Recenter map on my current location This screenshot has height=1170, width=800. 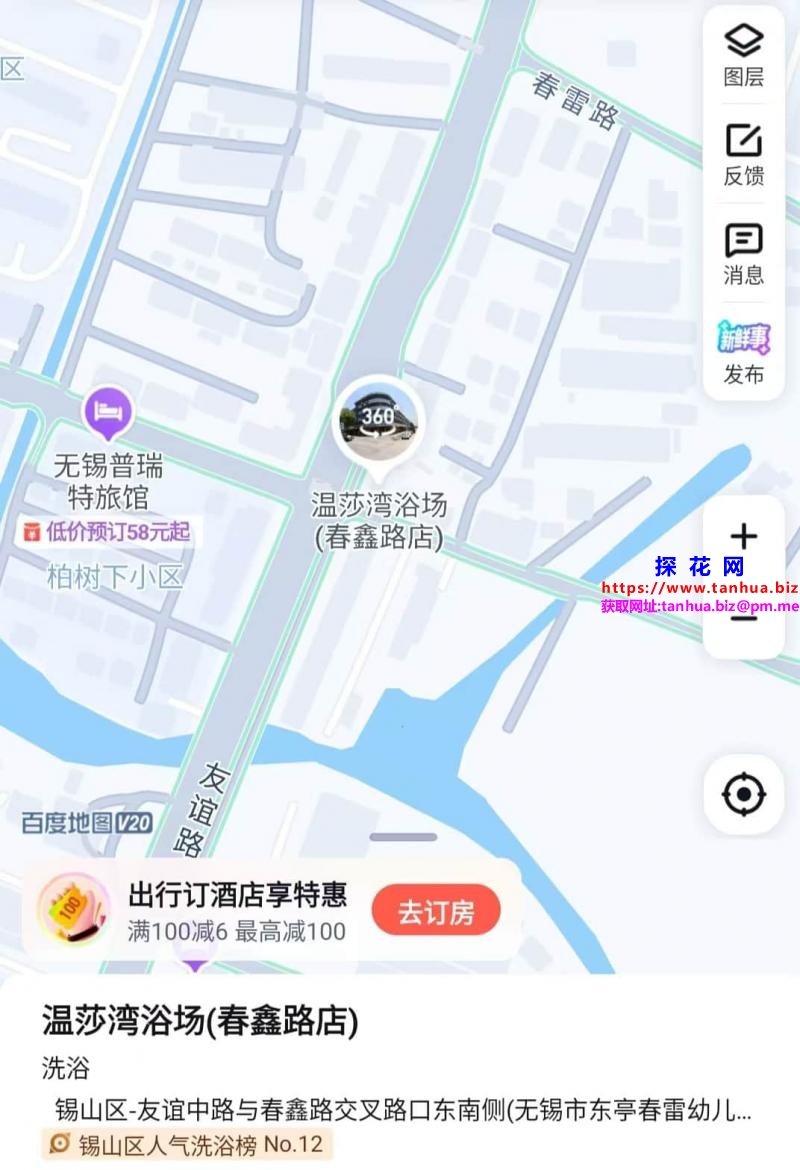(x=743, y=795)
